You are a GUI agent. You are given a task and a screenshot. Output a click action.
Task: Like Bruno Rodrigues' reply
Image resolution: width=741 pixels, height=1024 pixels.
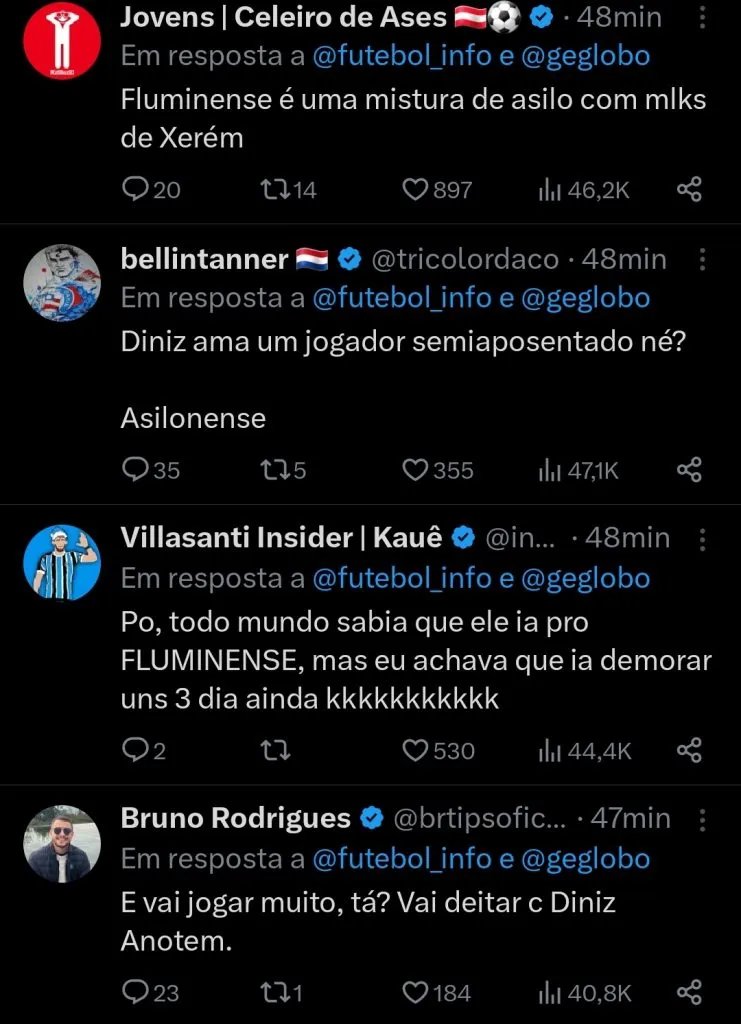pos(416,992)
